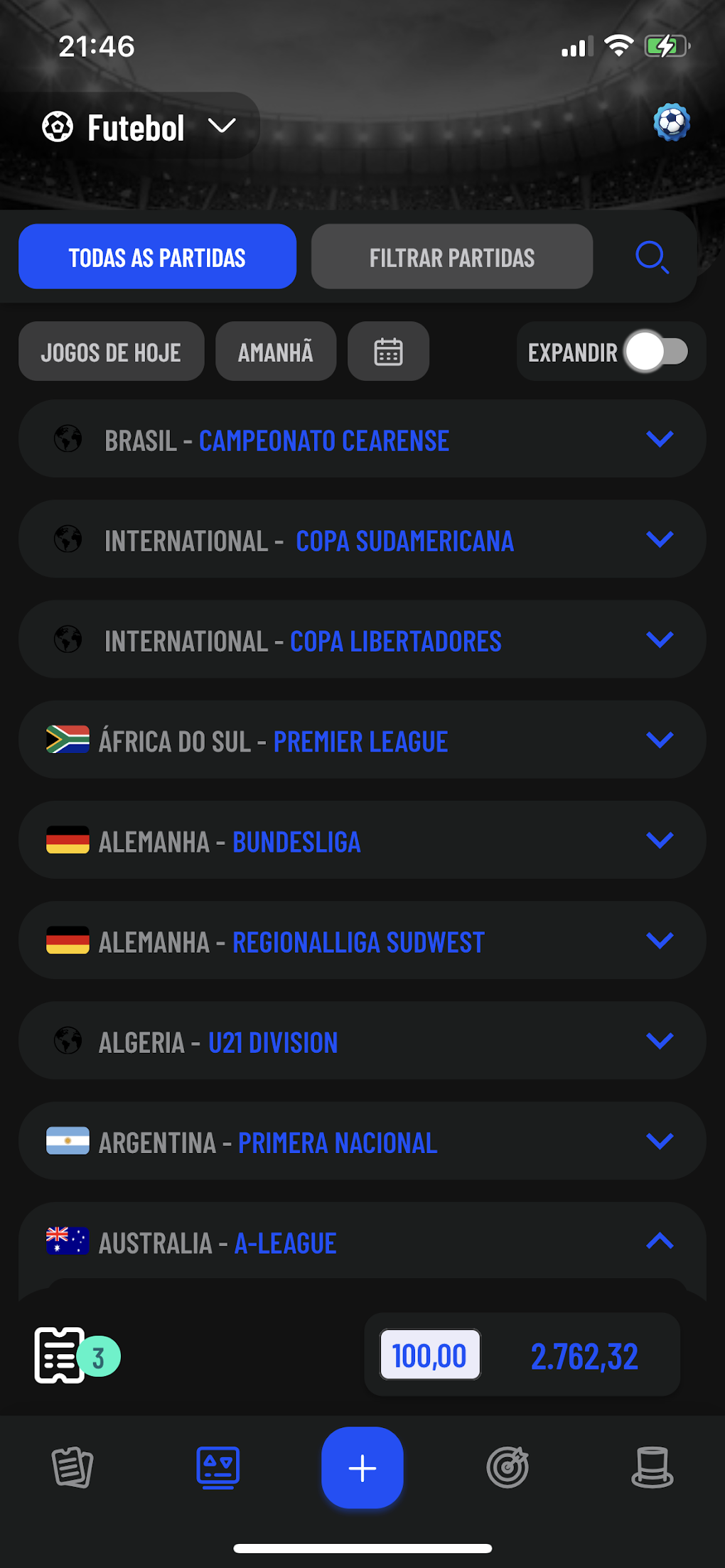Screen dimensions: 725x1568
Task: Switch to Filtrar Partidas
Action: click(452, 256)
